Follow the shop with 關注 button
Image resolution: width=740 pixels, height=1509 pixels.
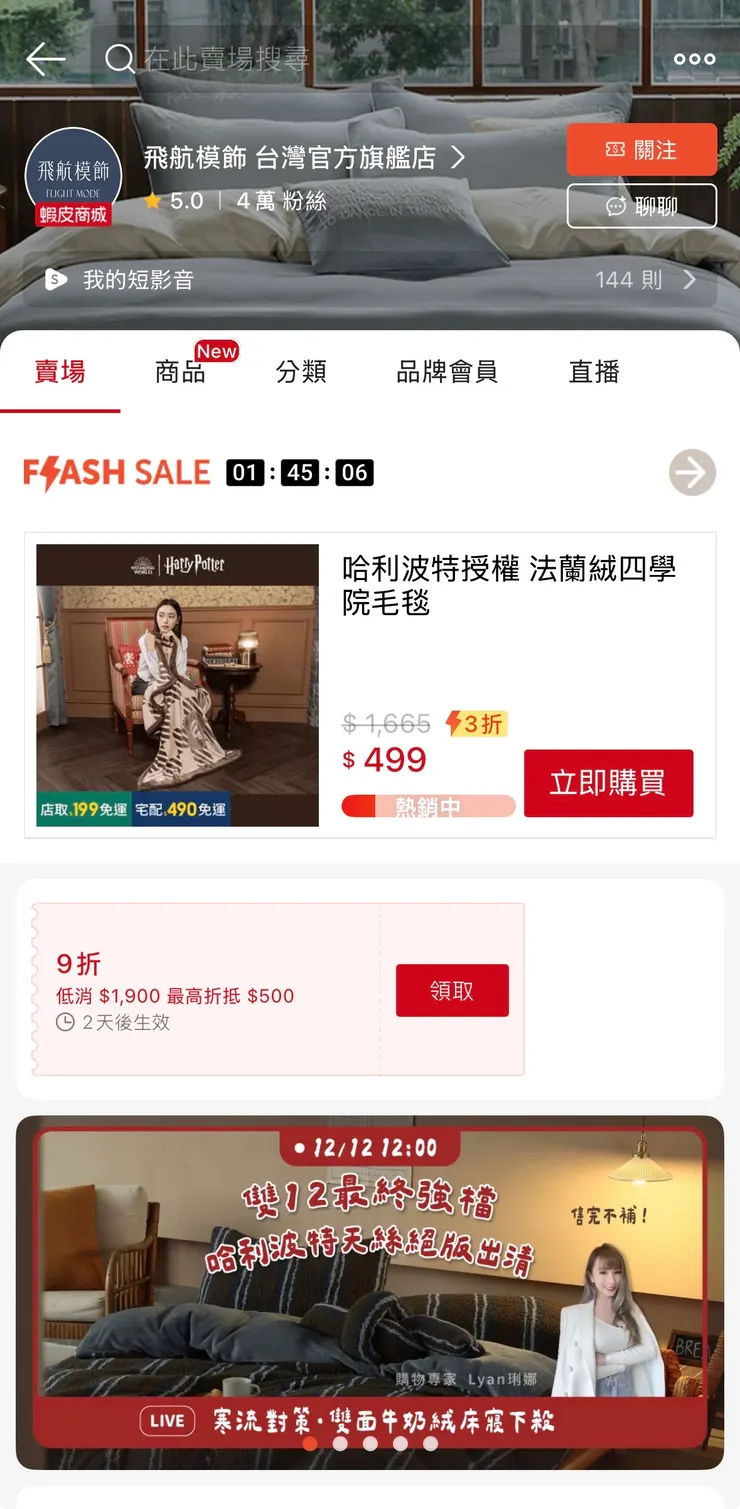pyautogui.click(x=641, y=150)
